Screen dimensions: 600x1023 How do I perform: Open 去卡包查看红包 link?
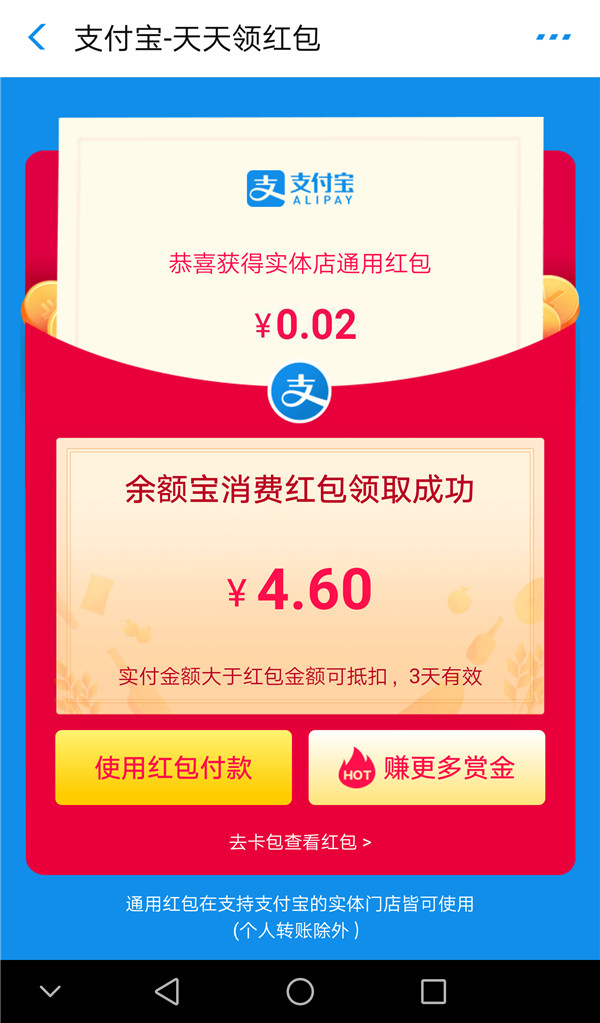(x=300, y=842)
